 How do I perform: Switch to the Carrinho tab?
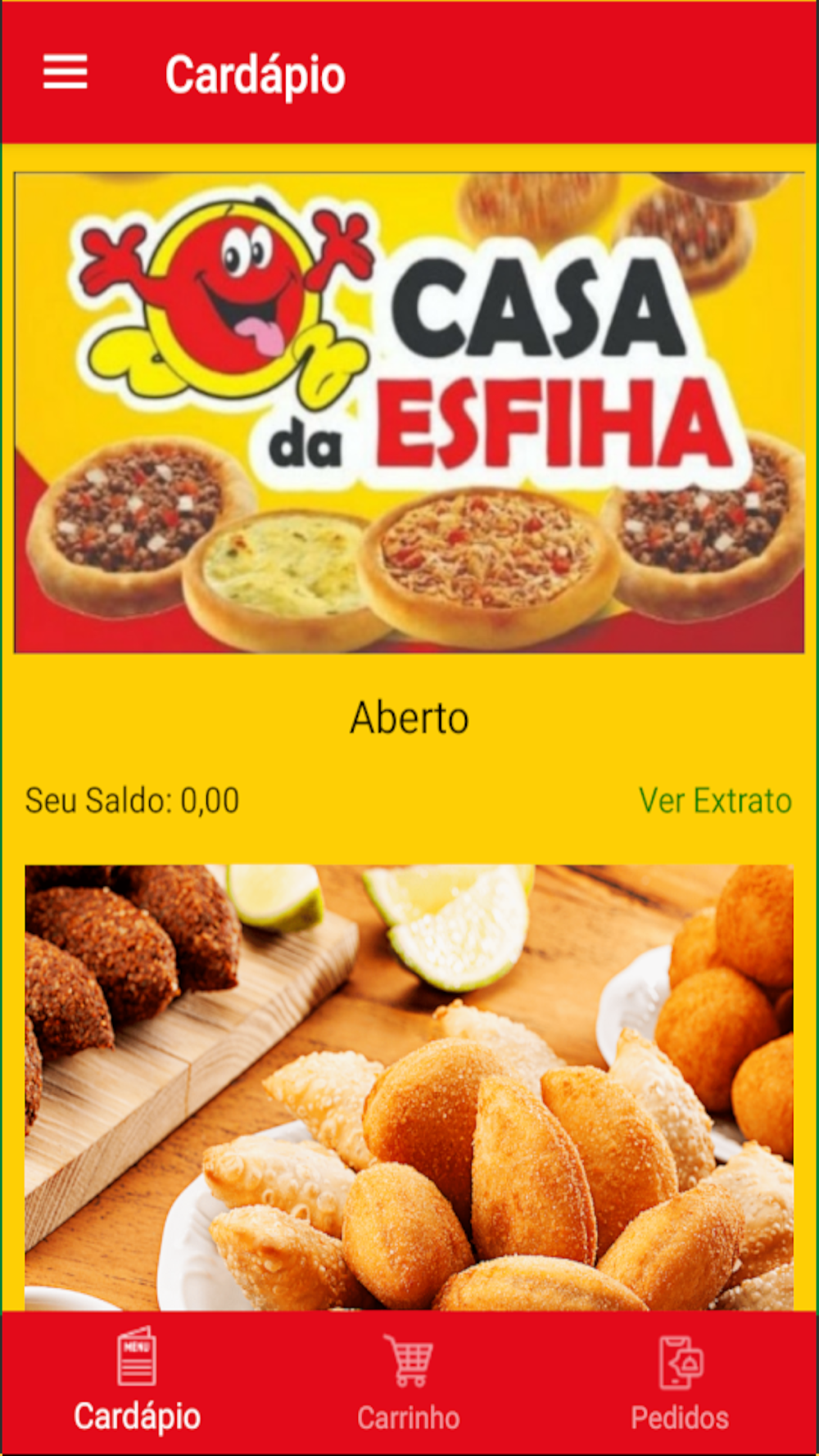[x=409, y=1383]
